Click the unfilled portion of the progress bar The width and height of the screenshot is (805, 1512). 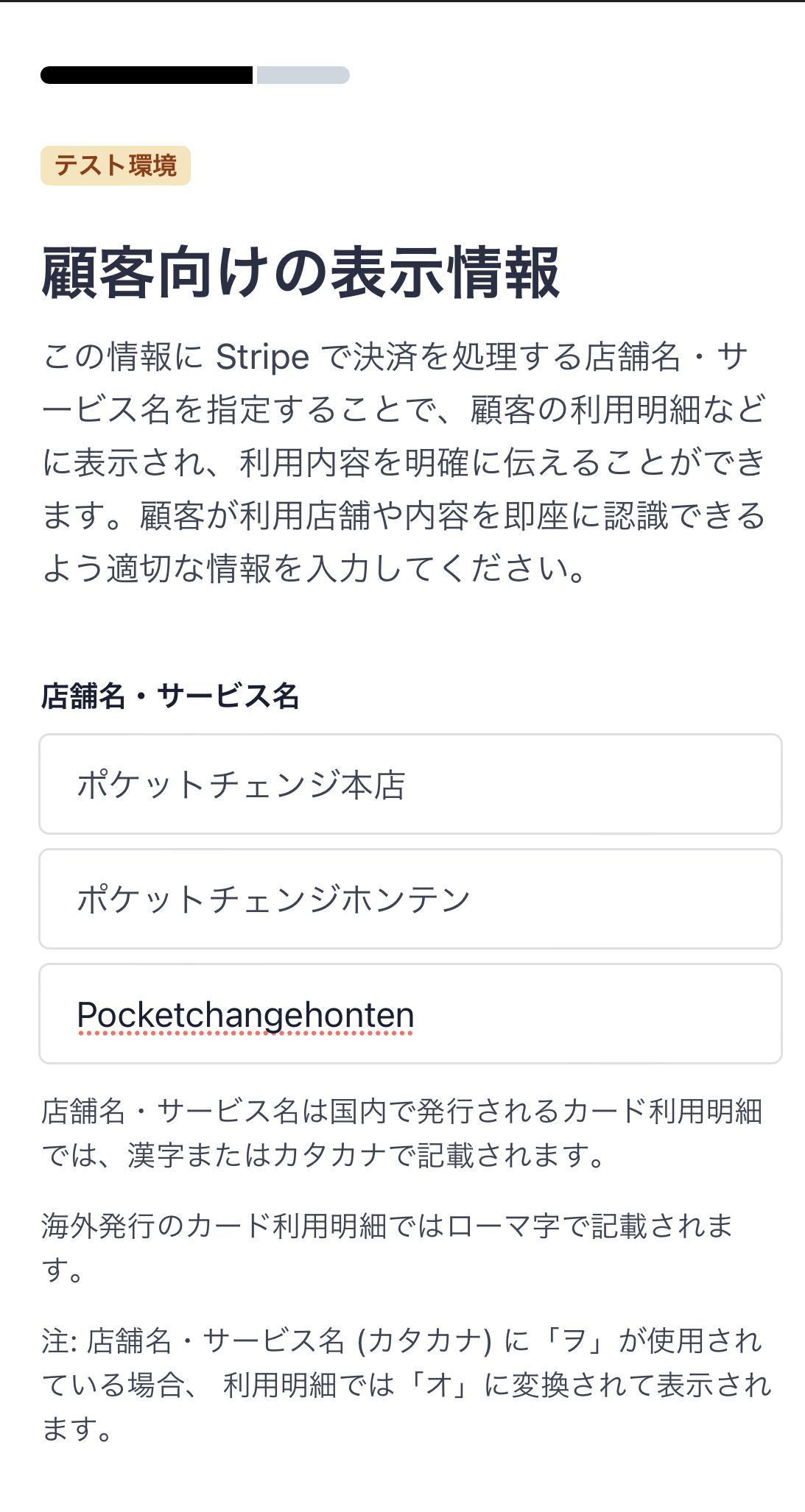(302, 75)
